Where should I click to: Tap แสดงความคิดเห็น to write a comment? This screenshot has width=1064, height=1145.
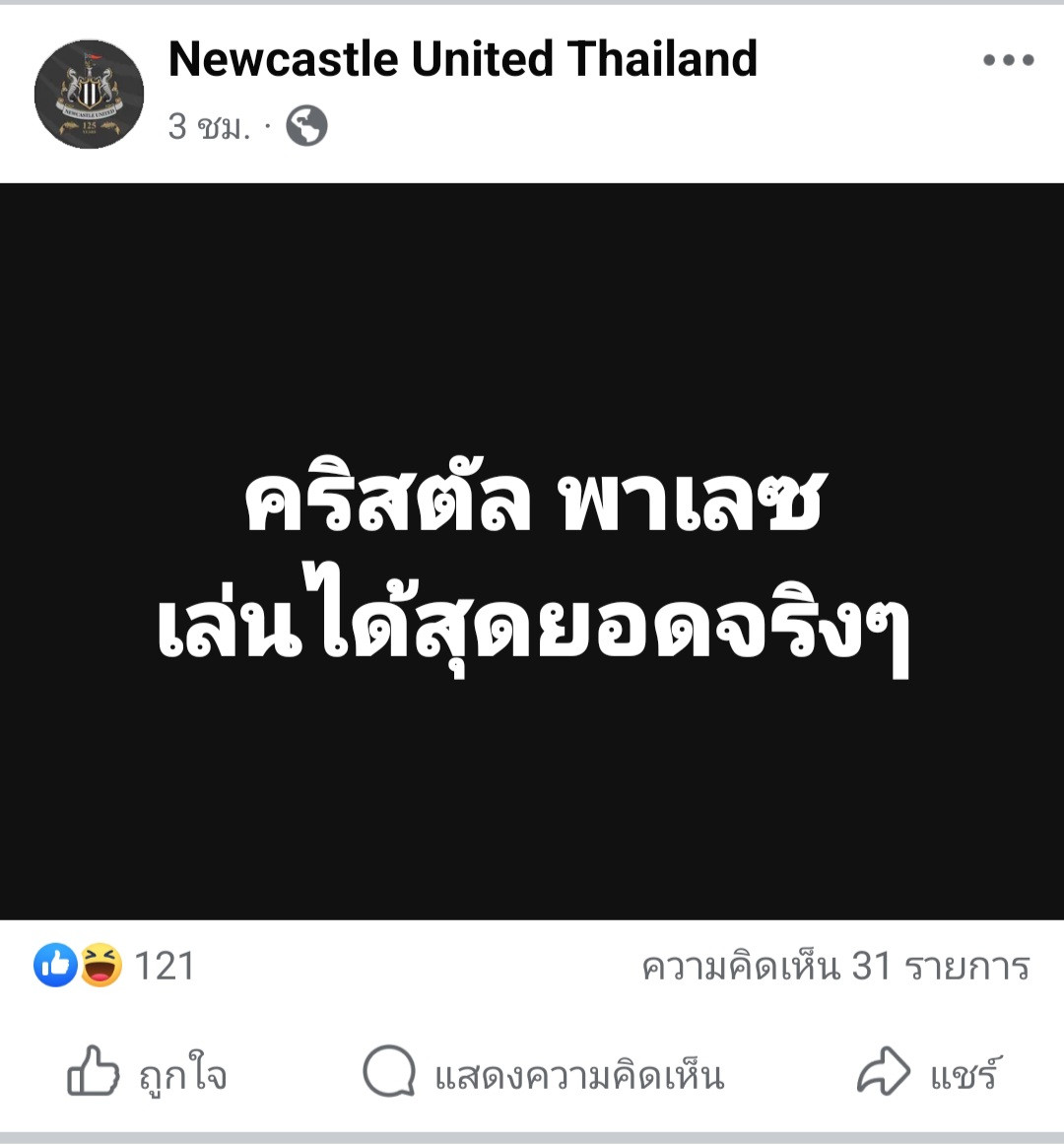point(544,1074)
